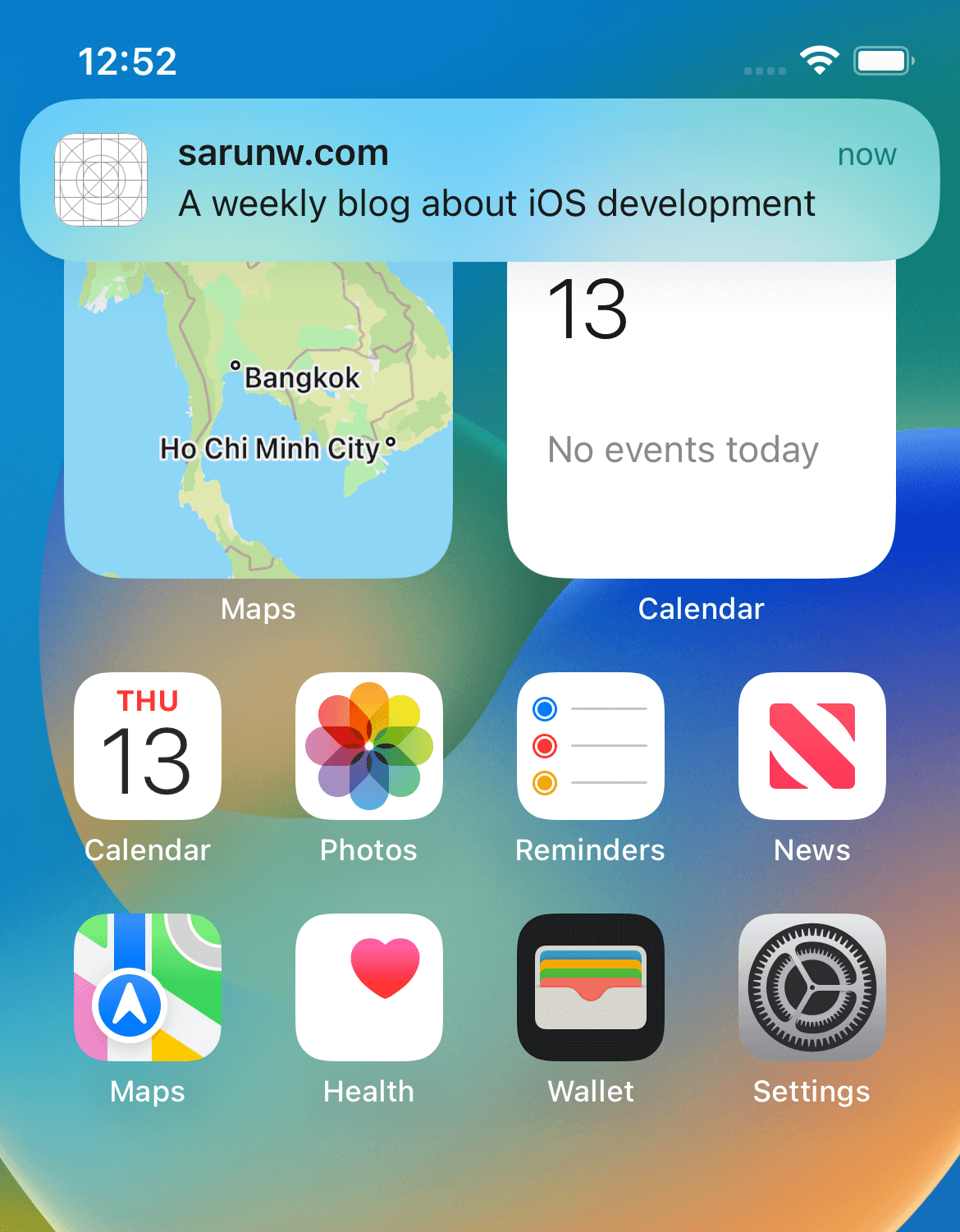Screen dimensions: 960x1232
Task: Open the sarunw.com notification banner
Action: (480, 180)
